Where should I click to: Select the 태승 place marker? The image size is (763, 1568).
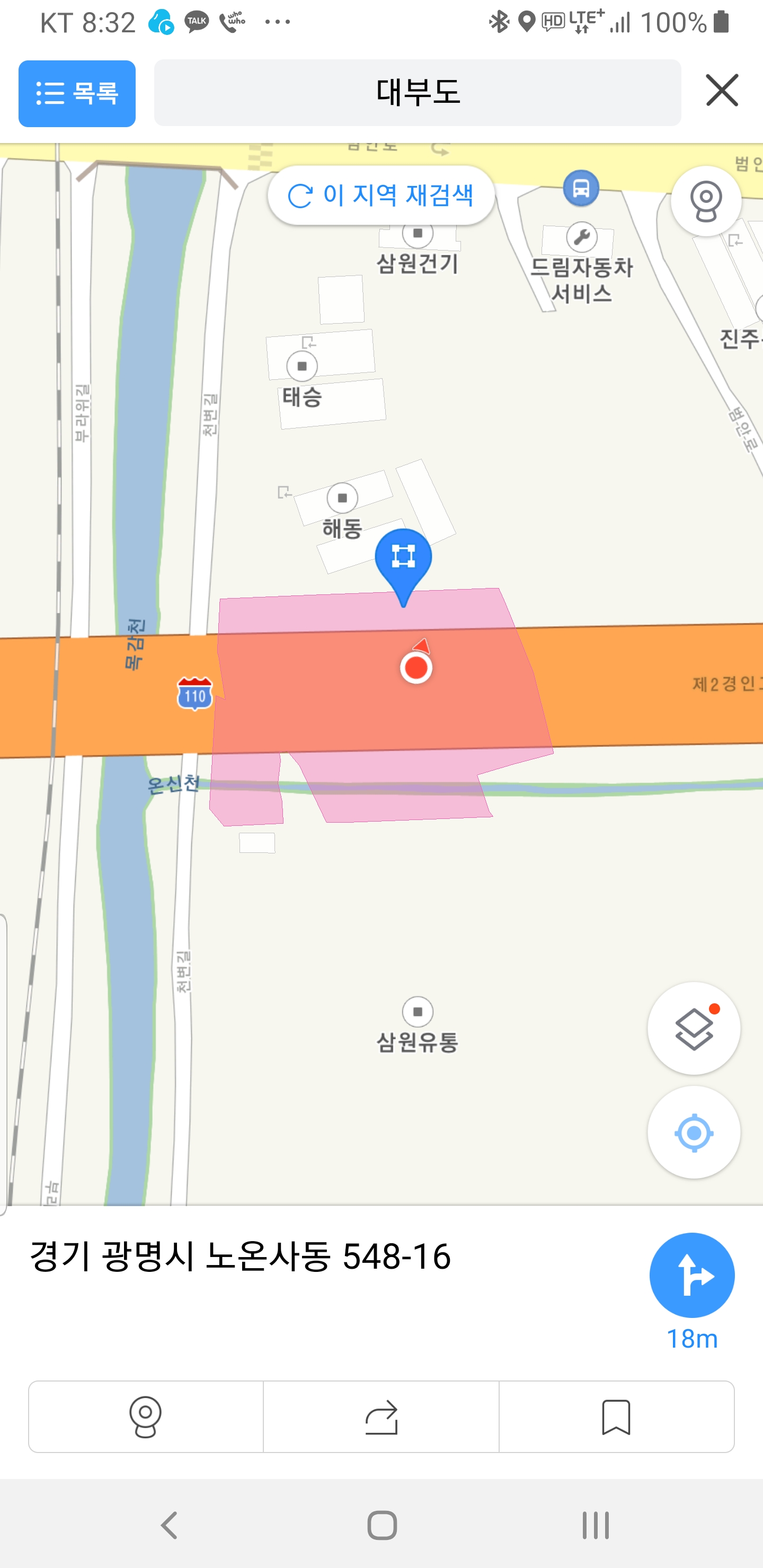302,367
